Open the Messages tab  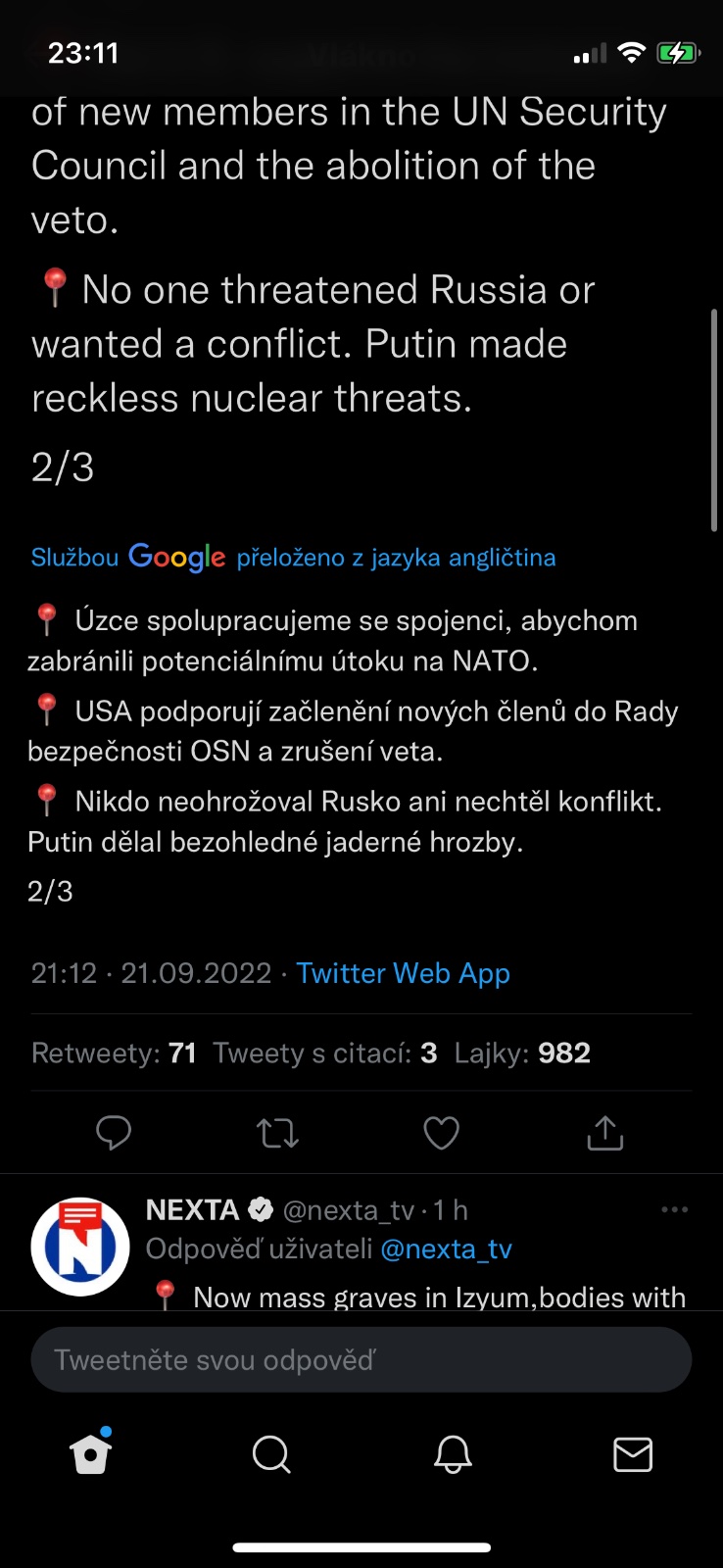[x=633, y=1454]
